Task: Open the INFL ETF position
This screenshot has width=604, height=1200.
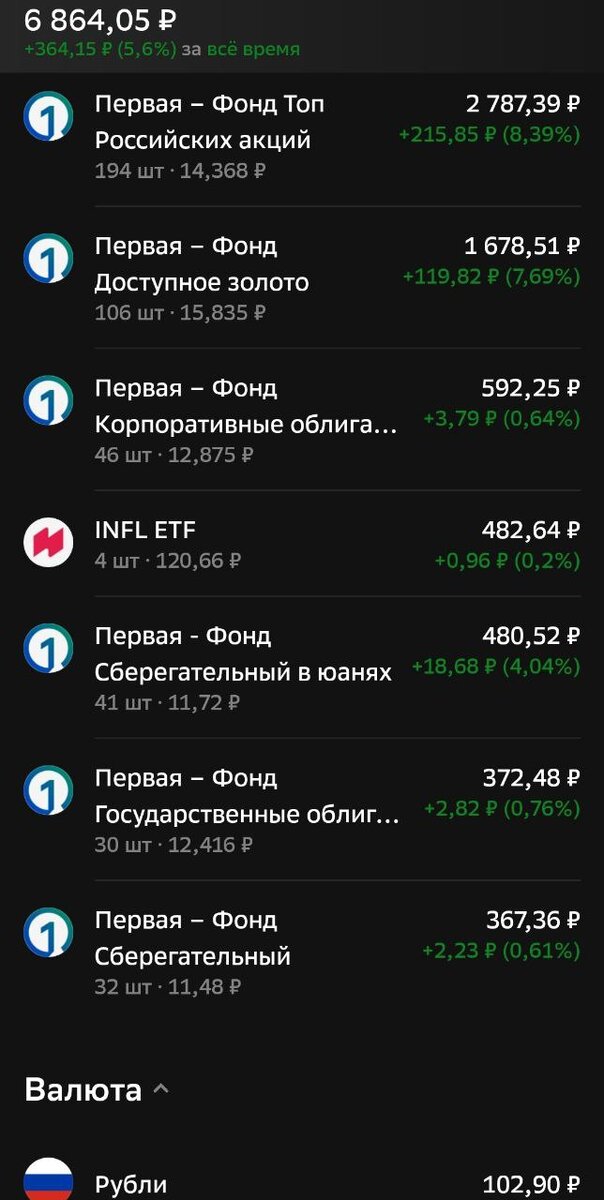Action: tap(300, 544)
